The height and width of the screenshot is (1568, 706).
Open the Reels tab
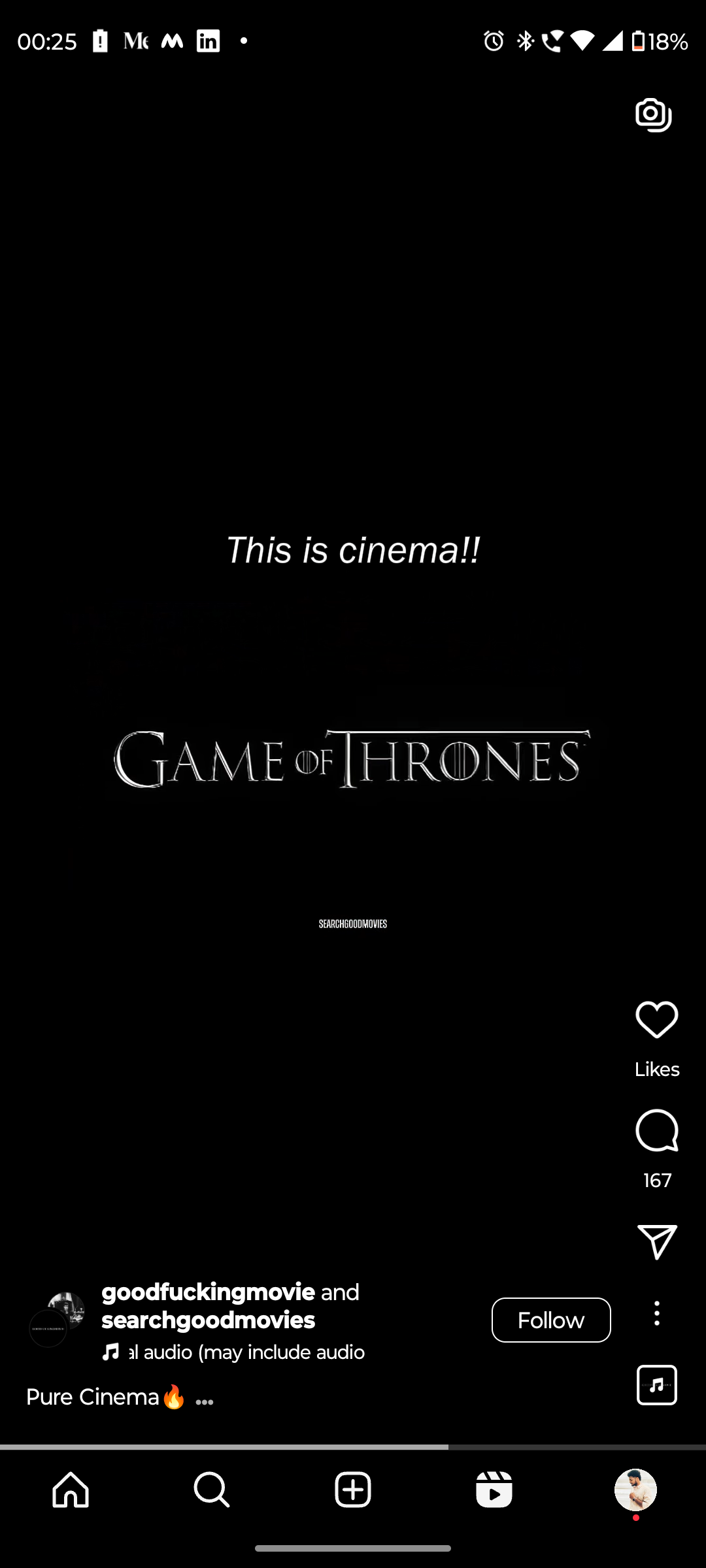(494, 1490)
